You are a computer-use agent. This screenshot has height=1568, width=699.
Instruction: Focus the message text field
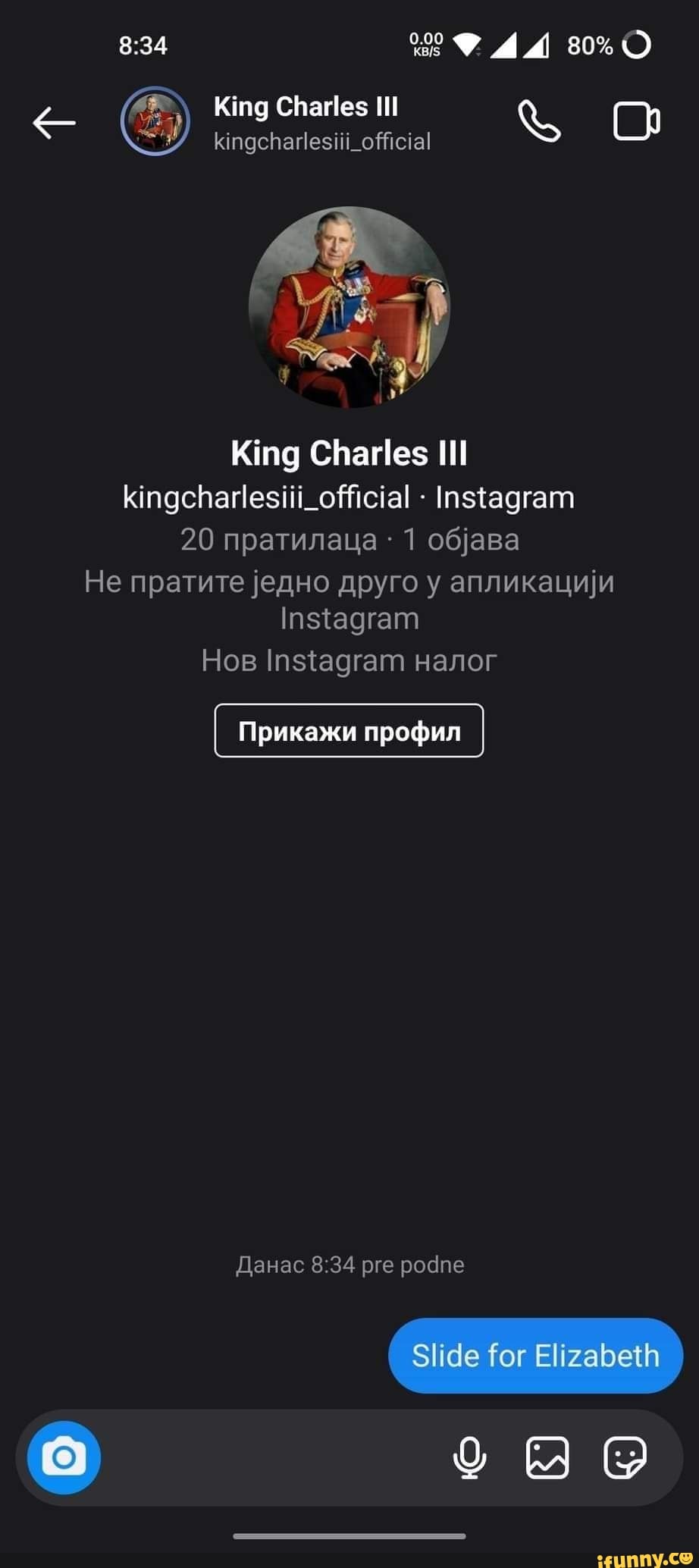pyautogui.click(x=273, y=1457)
